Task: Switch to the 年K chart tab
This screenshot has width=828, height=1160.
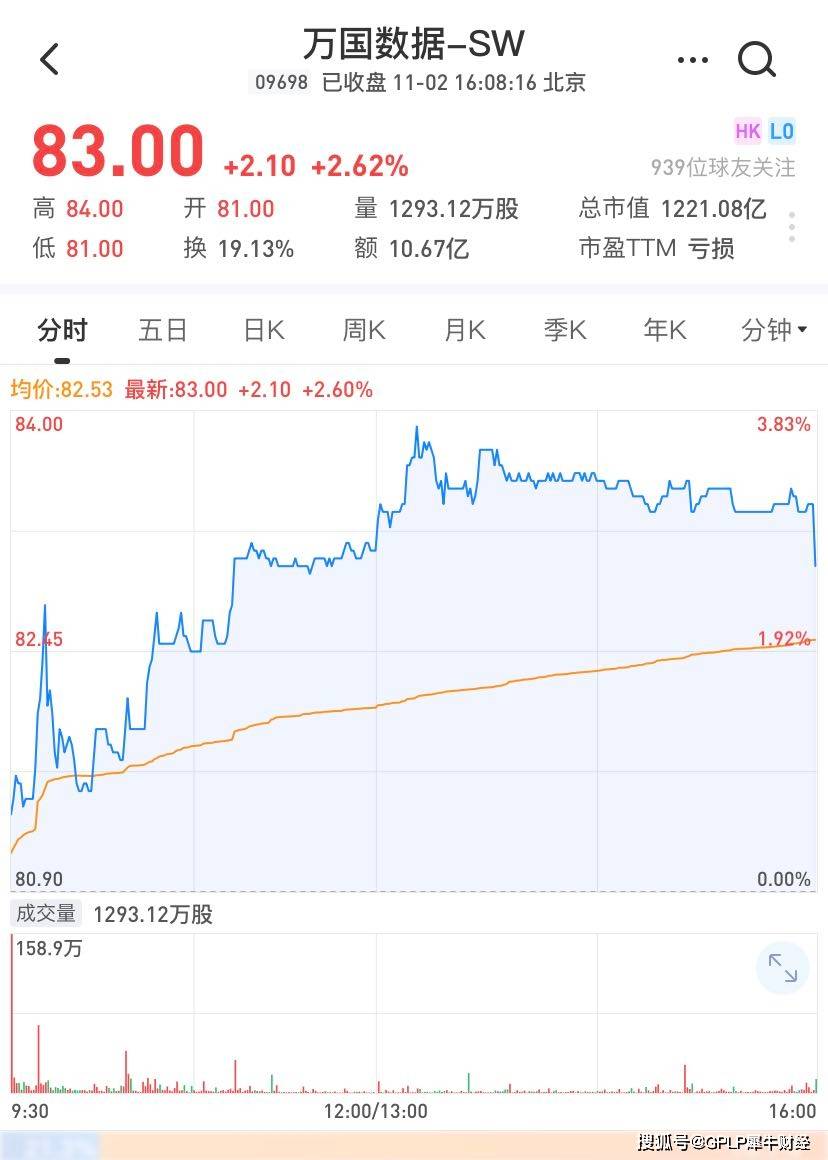Action: pyautogui.click(x=665, y=330)
